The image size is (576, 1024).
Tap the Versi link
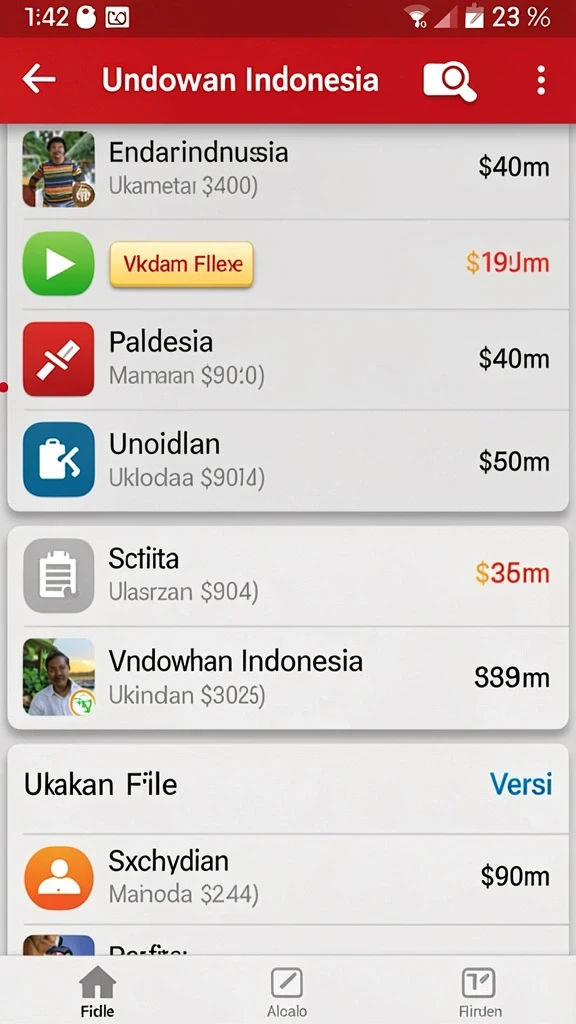coord(520,784)
